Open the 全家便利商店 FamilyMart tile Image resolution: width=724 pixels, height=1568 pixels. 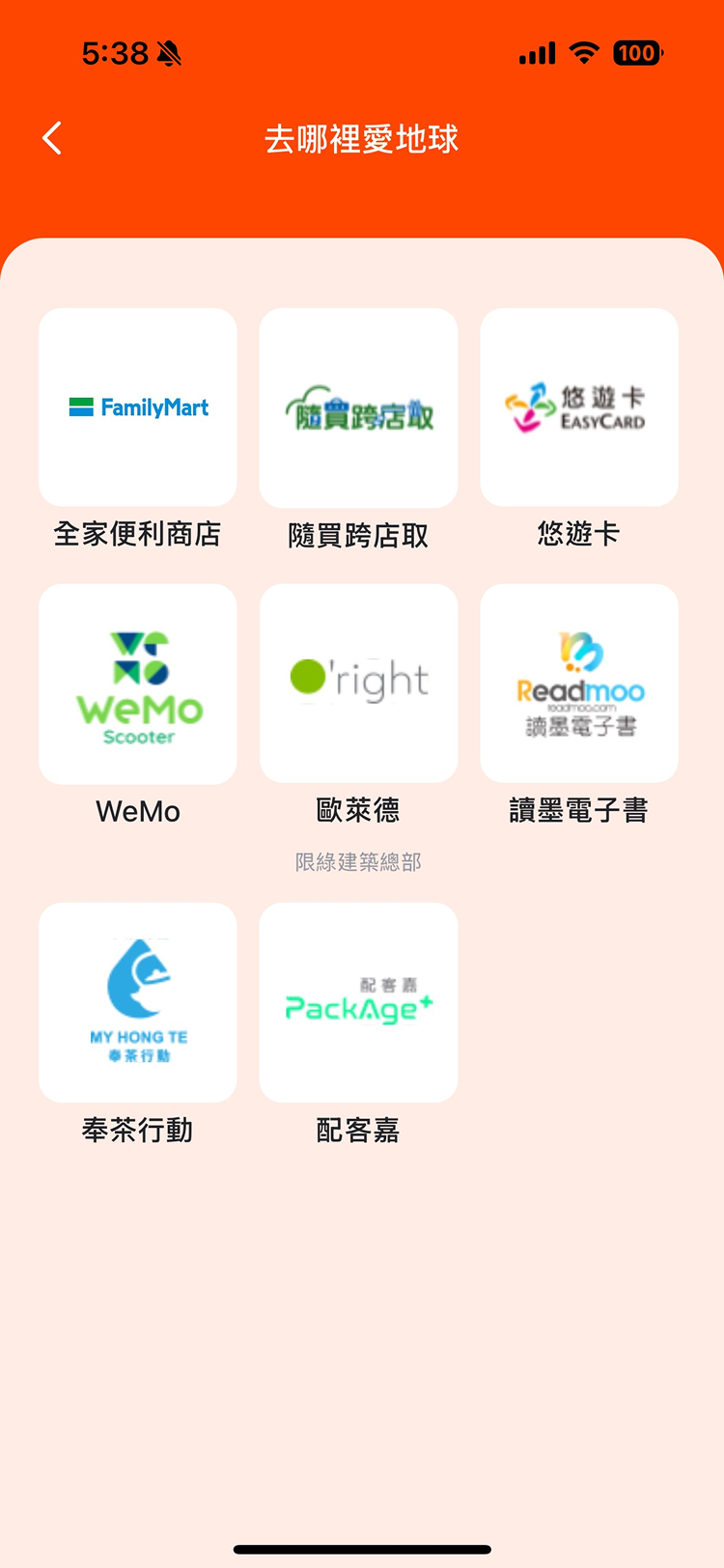(x=138, y=407)
